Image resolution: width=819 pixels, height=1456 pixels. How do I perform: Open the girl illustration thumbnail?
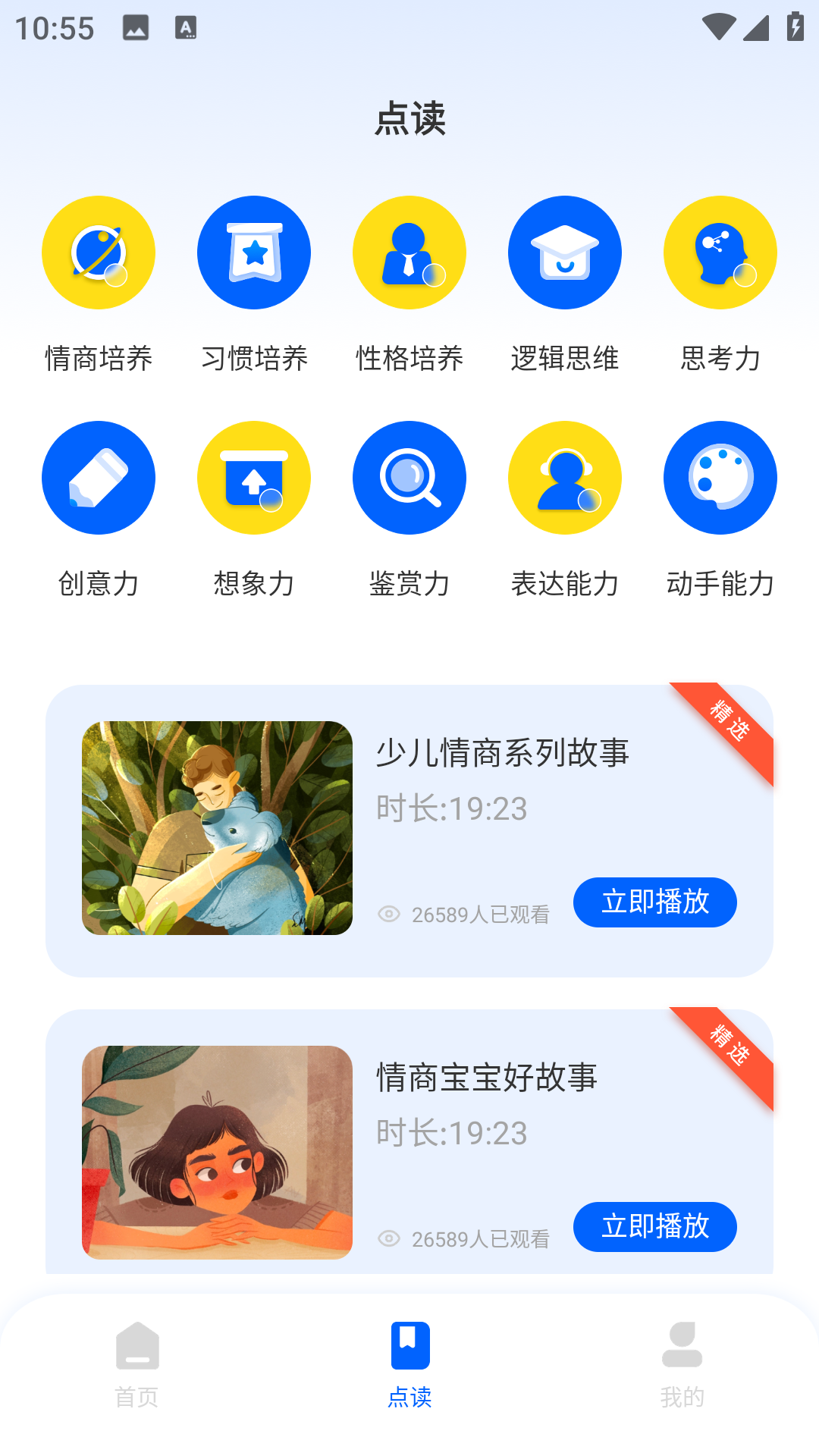coord(217,1150)
